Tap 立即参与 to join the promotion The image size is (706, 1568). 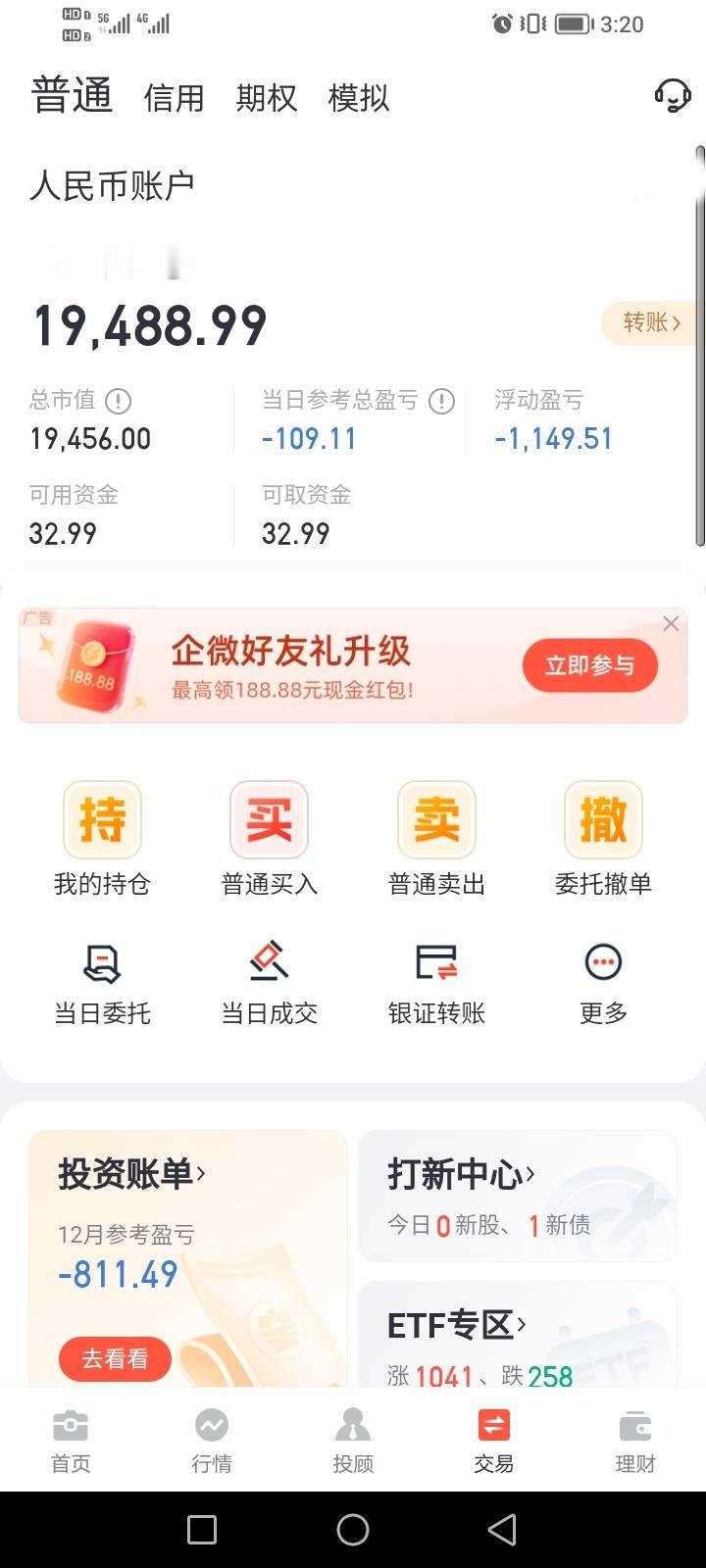click(589, 664)
